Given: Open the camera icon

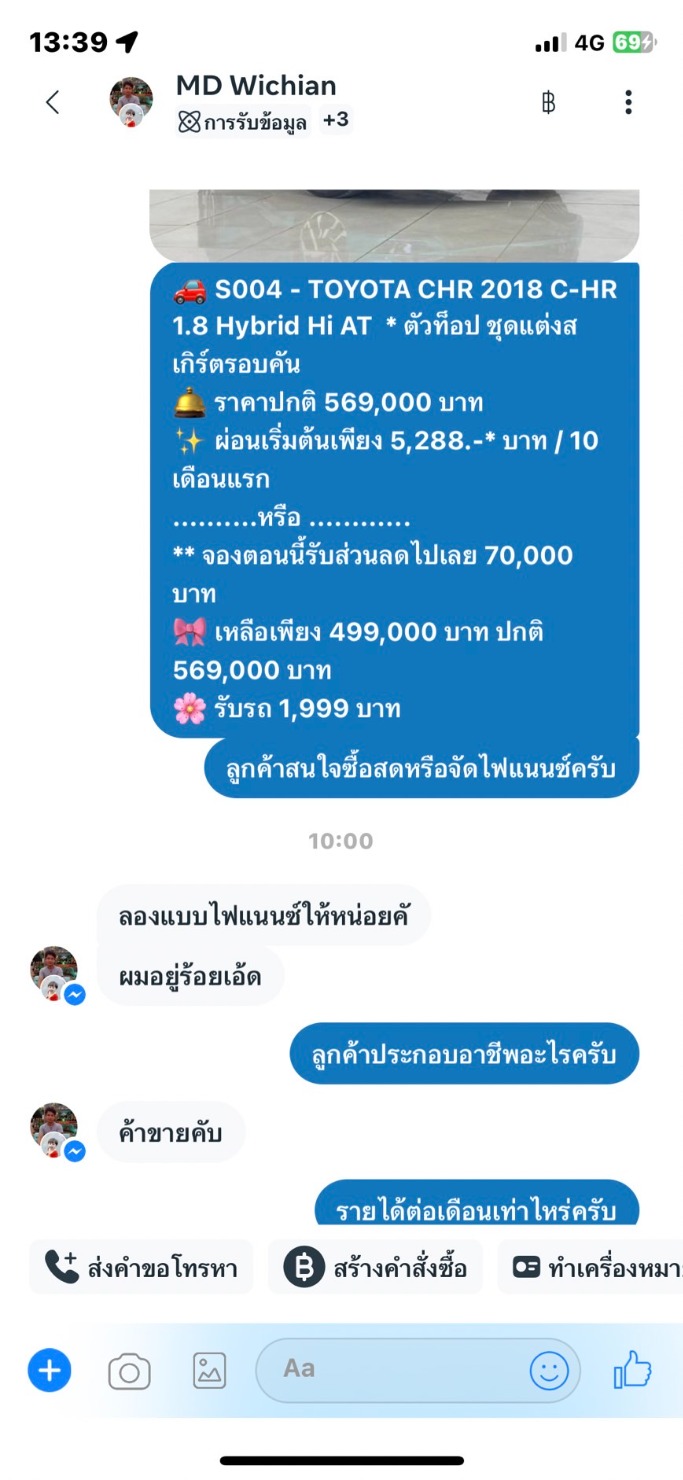Looking at the screenshot, I should tap(129, 1371).
